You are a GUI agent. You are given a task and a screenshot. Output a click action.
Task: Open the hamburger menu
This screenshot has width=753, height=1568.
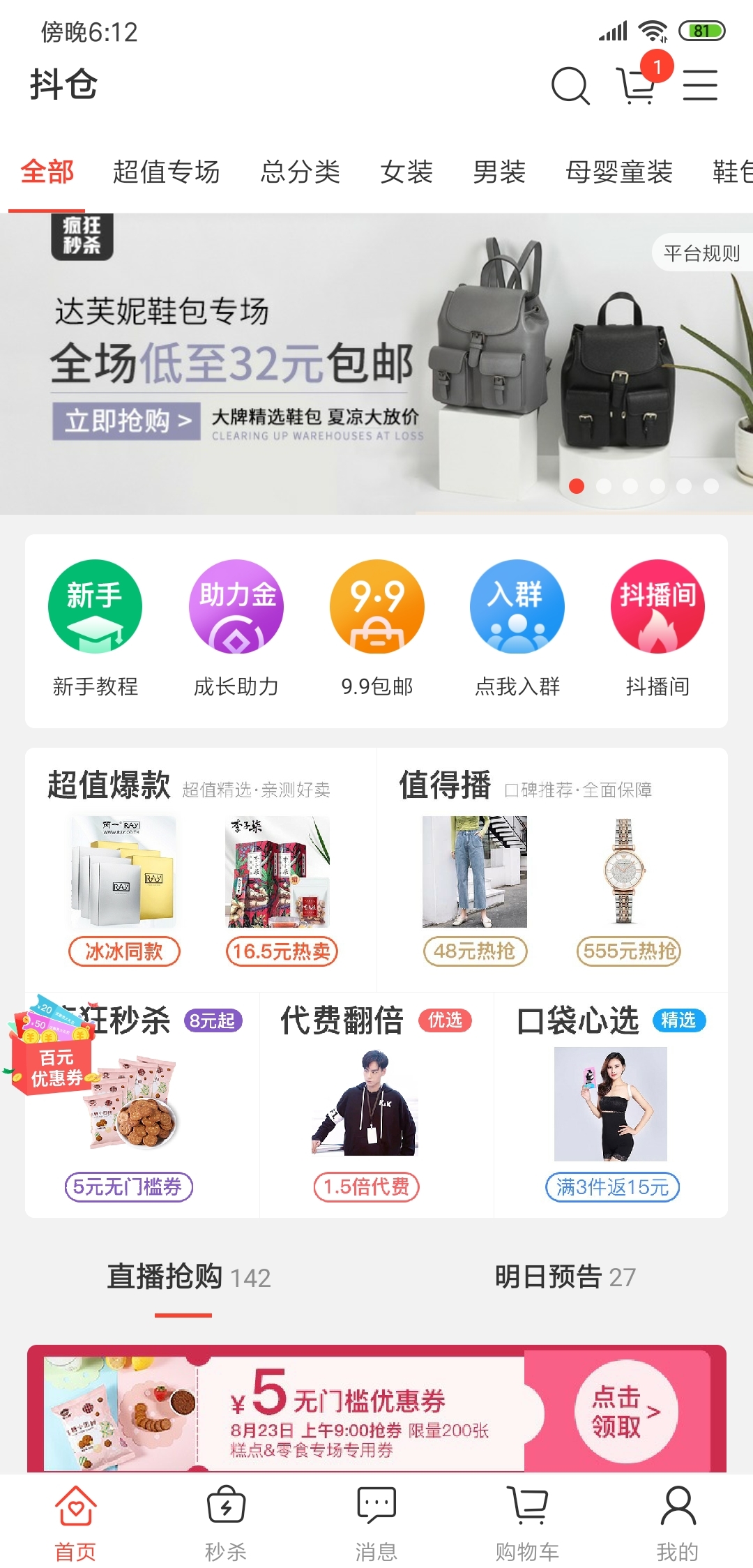pyautogui.click(x=699, y=85)
